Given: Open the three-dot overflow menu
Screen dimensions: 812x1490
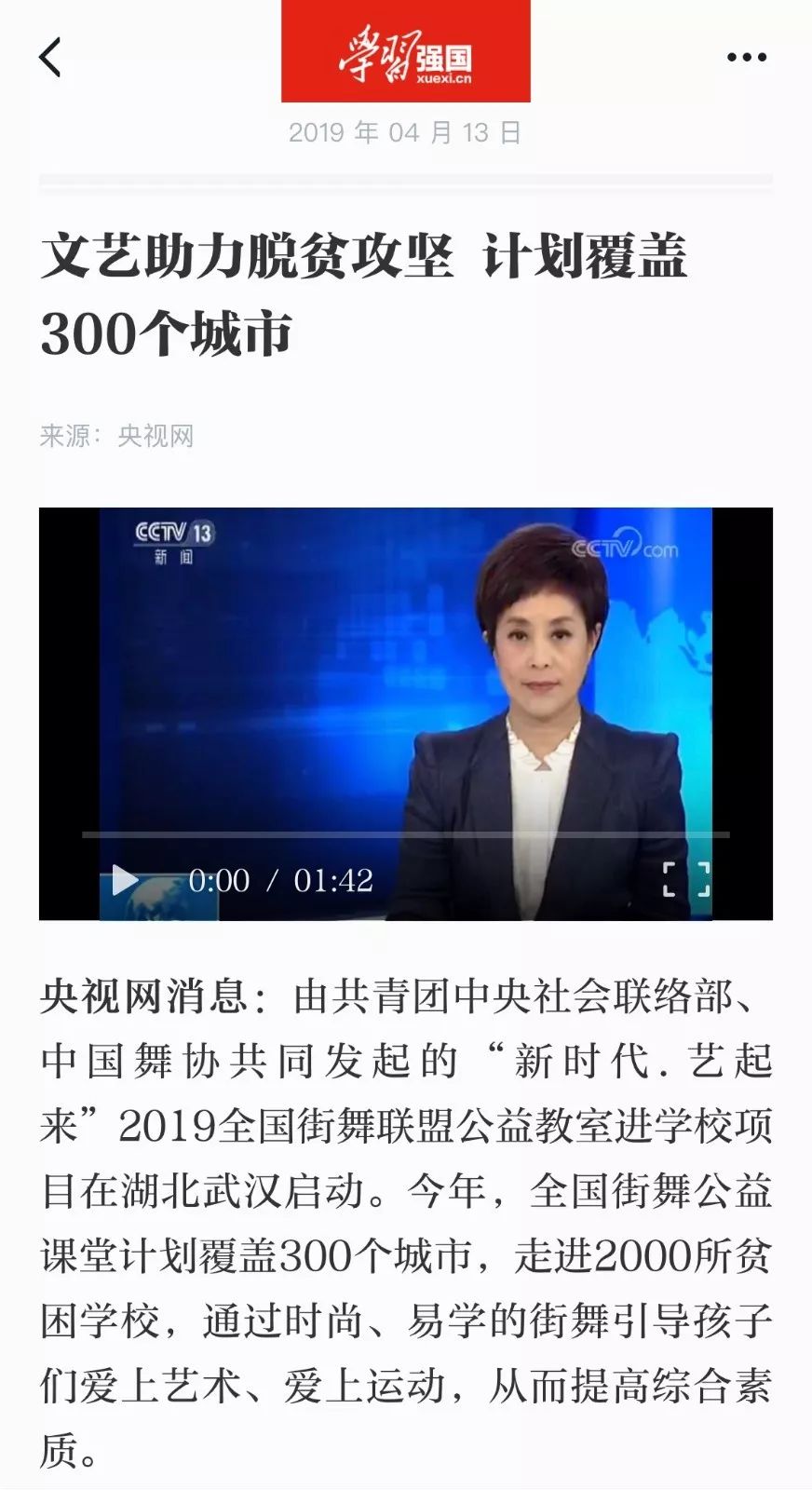Looking at the screenshot, I should point(746,57).
